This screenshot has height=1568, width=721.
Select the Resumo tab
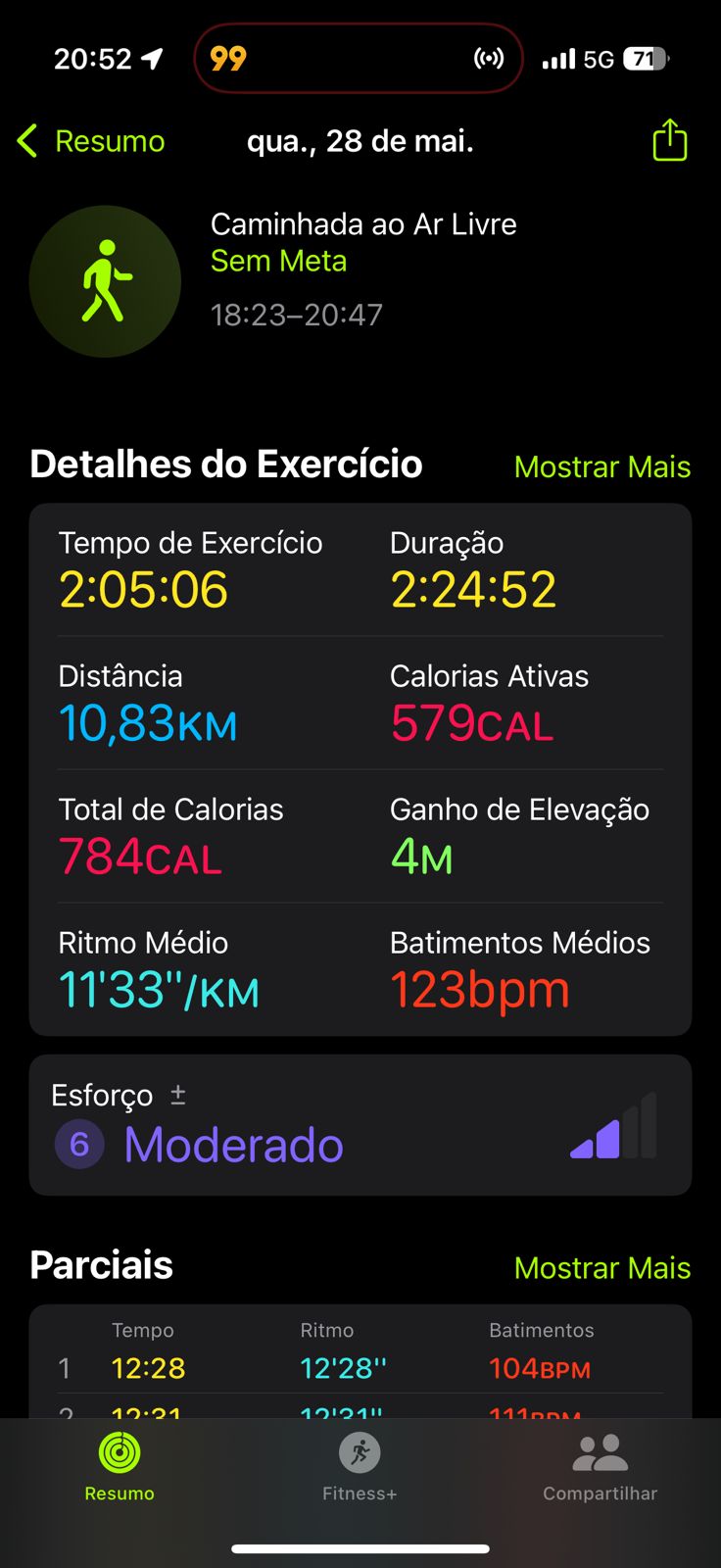(120, 1467)
